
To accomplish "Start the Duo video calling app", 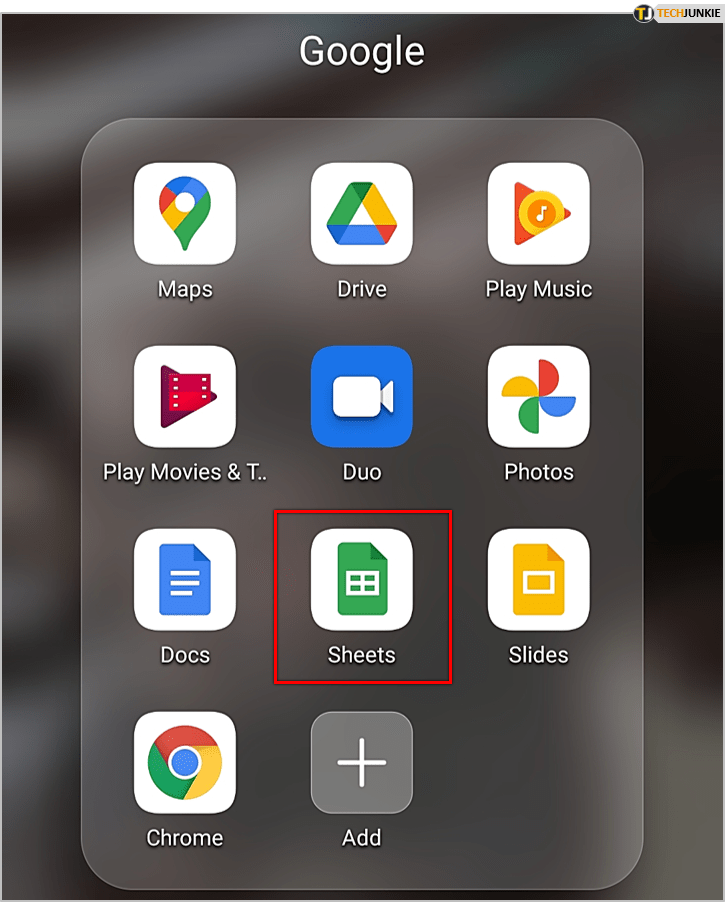I will click(x=361, y=397).
